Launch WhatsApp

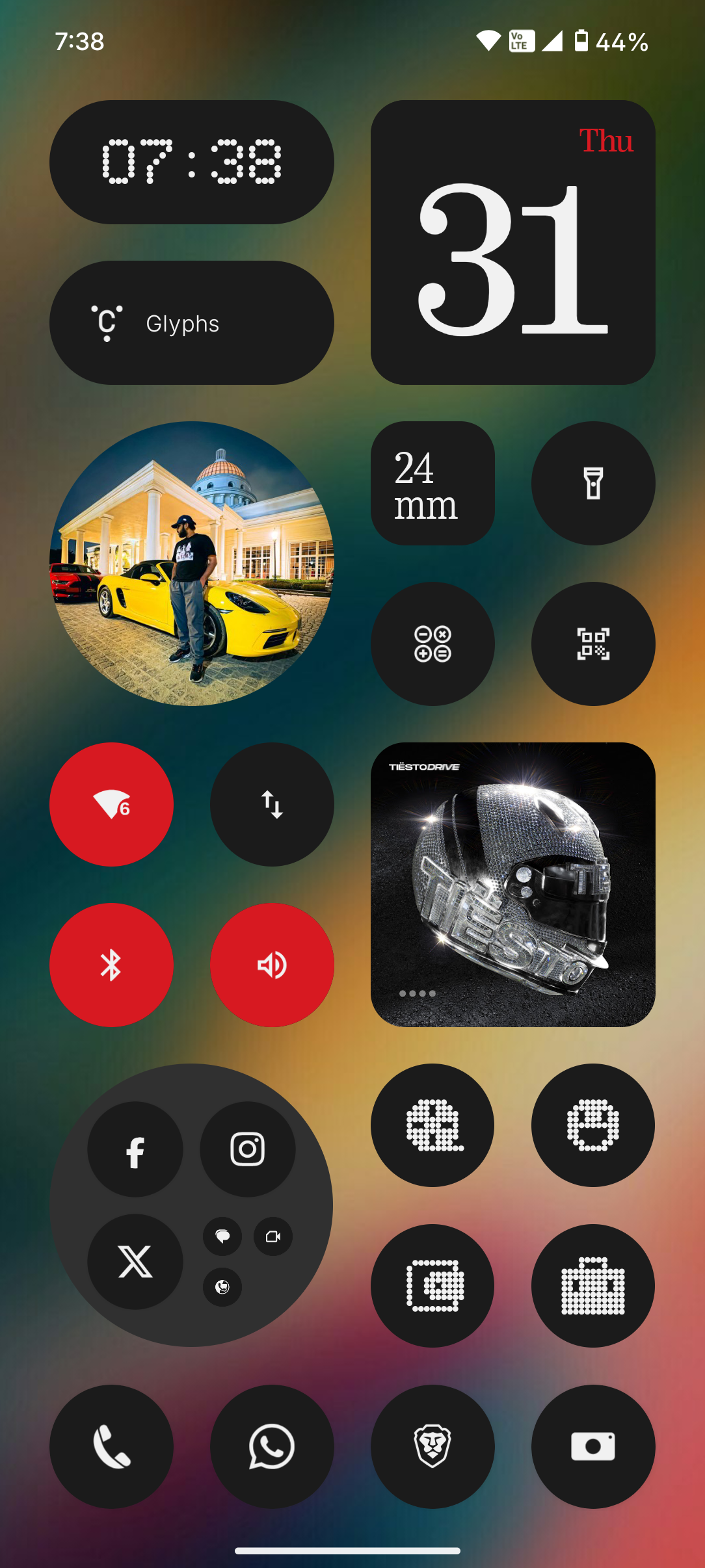(272, 1446)
